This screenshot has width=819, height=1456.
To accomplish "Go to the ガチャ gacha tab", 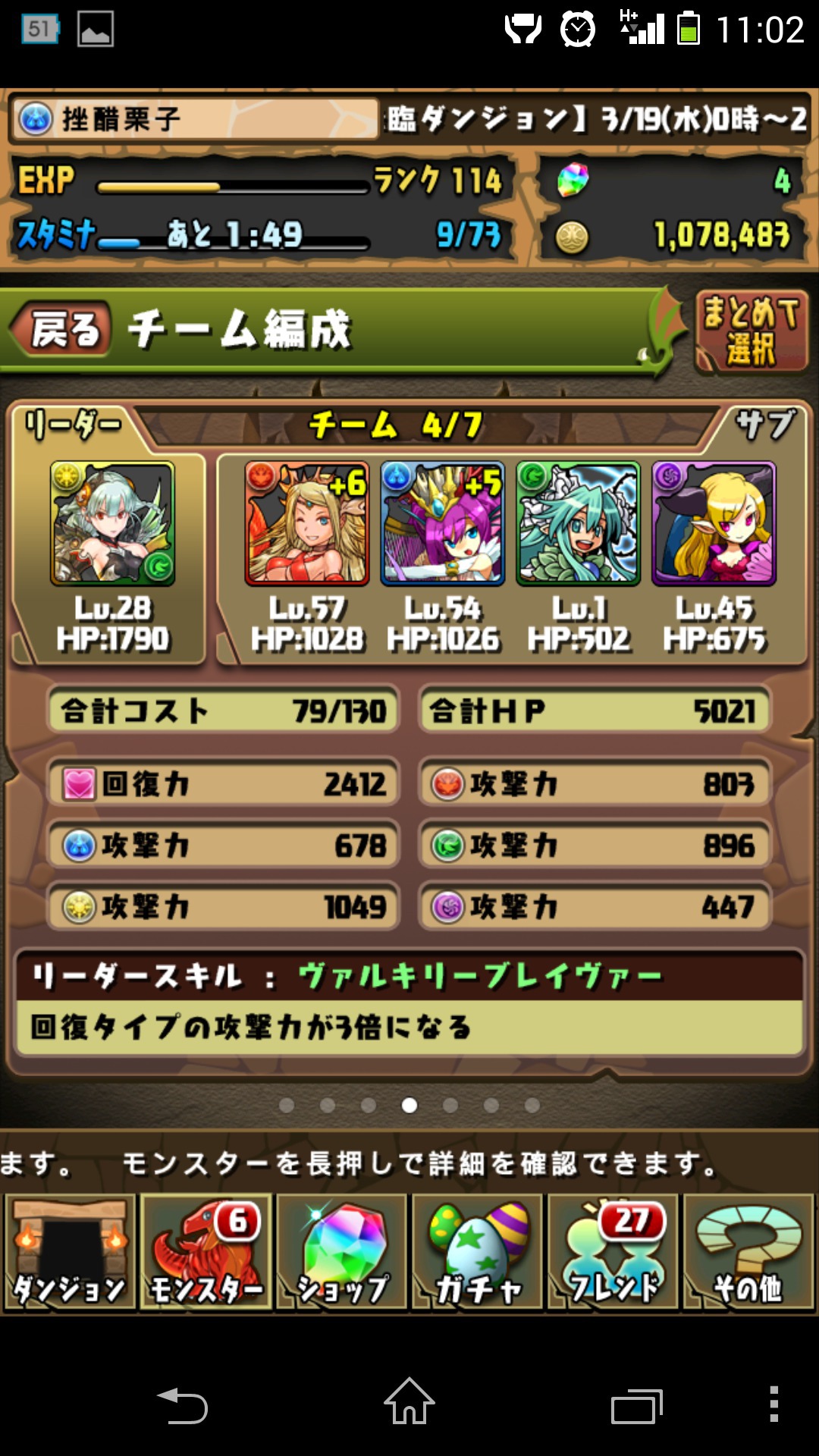I will (477, 1252).
